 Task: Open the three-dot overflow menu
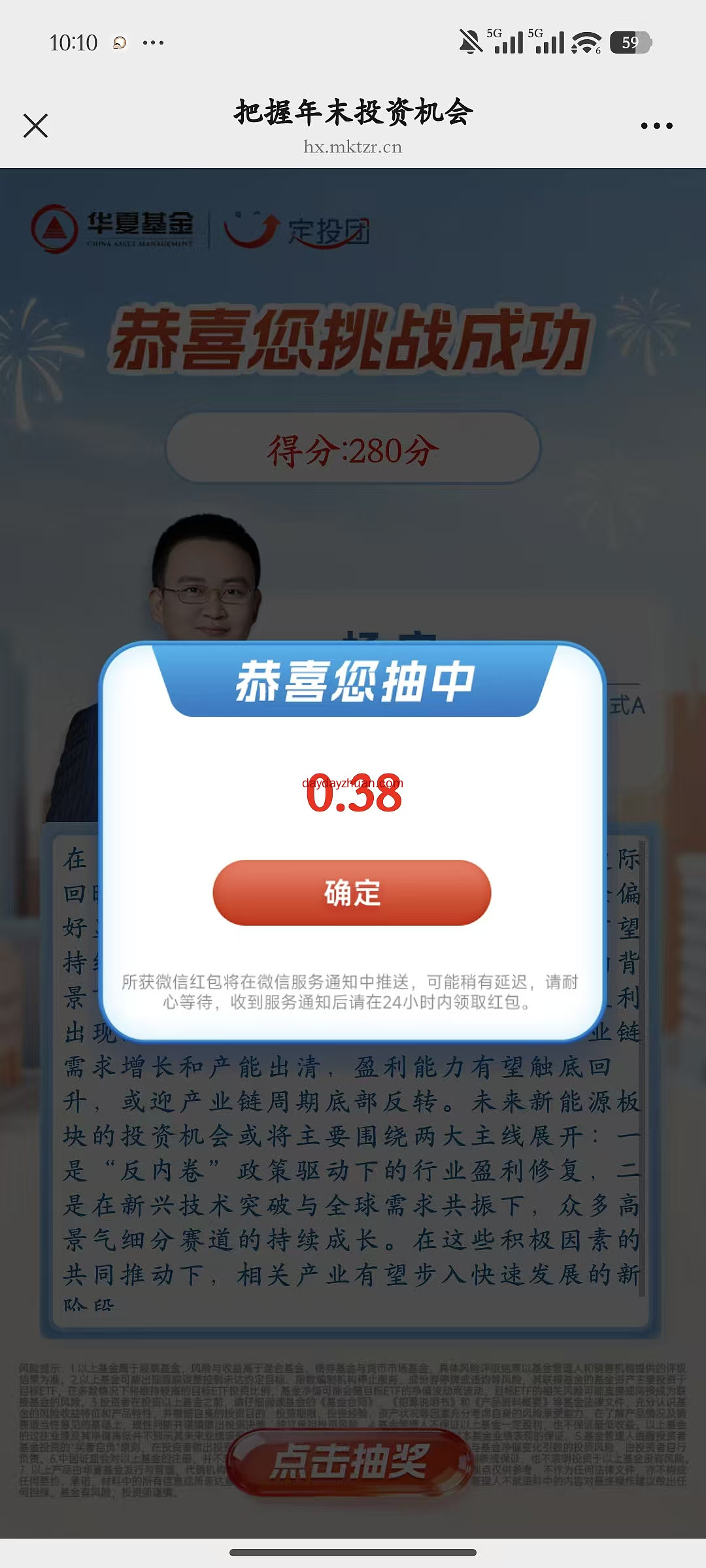pos(656,125)
